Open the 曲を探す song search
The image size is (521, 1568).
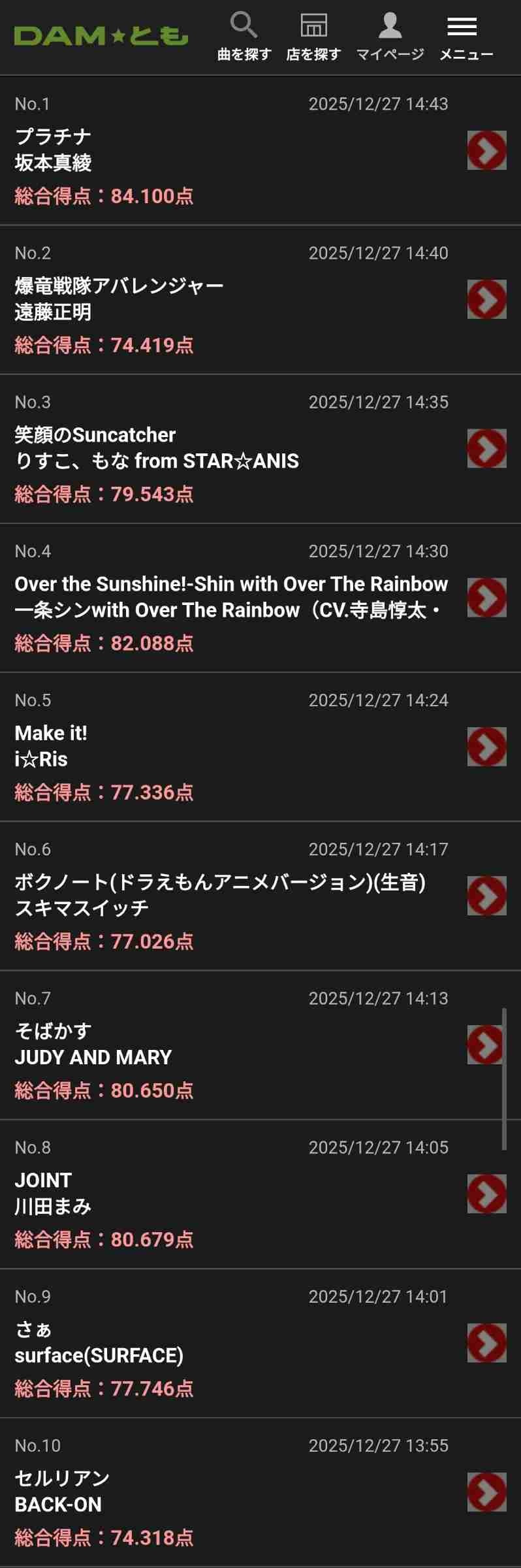(x=244, y=37)
